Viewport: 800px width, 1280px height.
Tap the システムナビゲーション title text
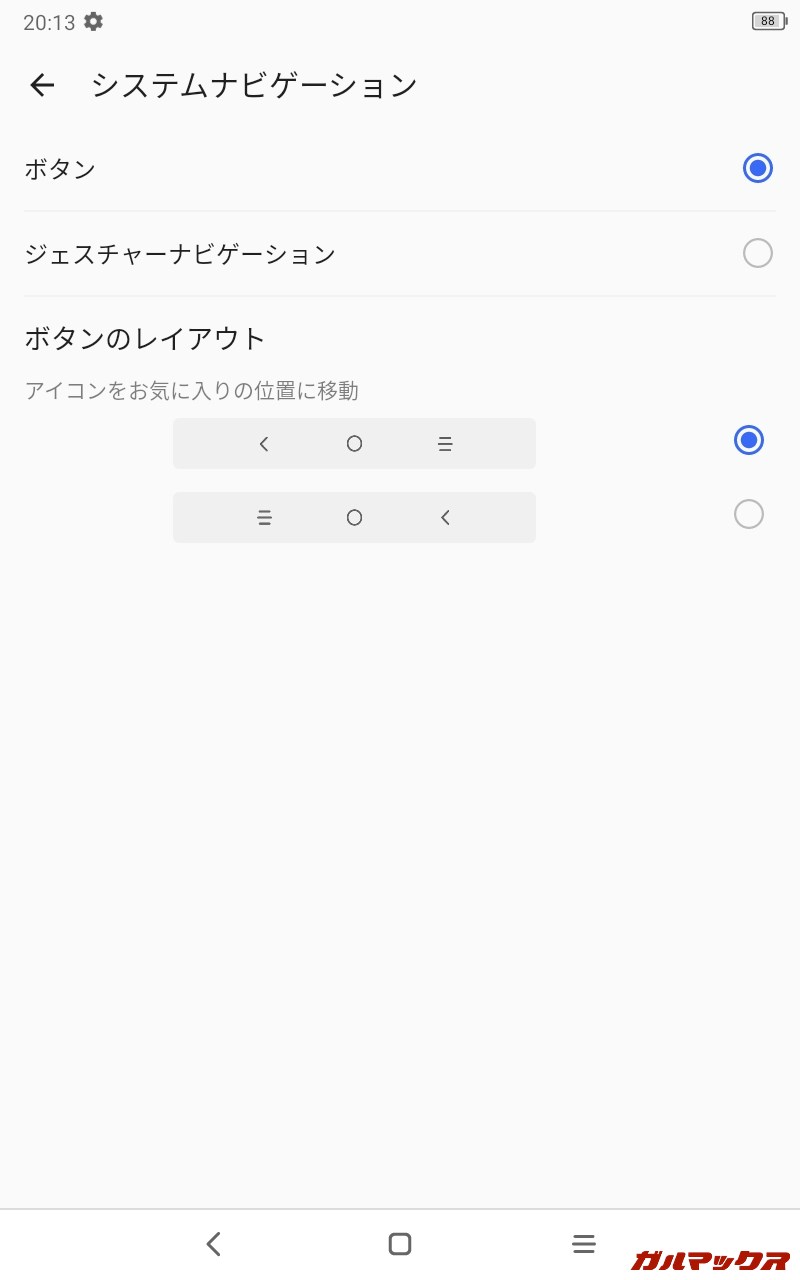255,85
